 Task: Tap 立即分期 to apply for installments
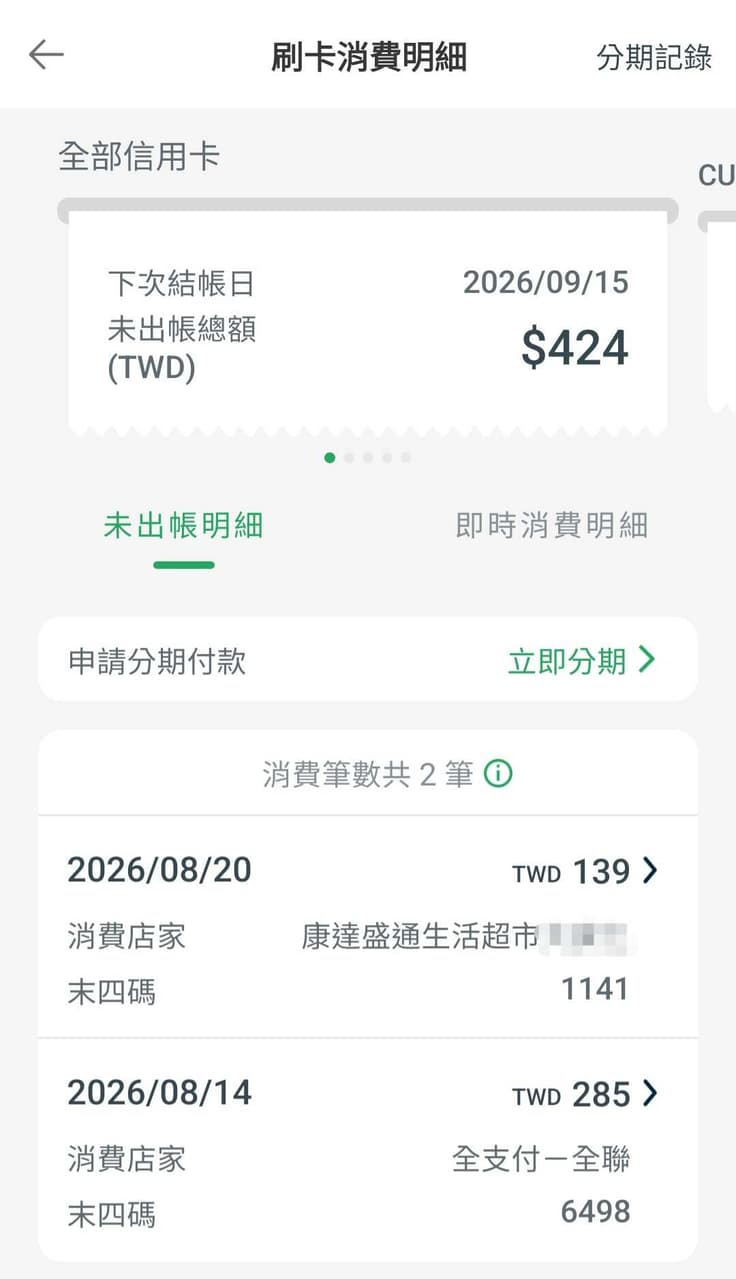click(x=582, y=660)
